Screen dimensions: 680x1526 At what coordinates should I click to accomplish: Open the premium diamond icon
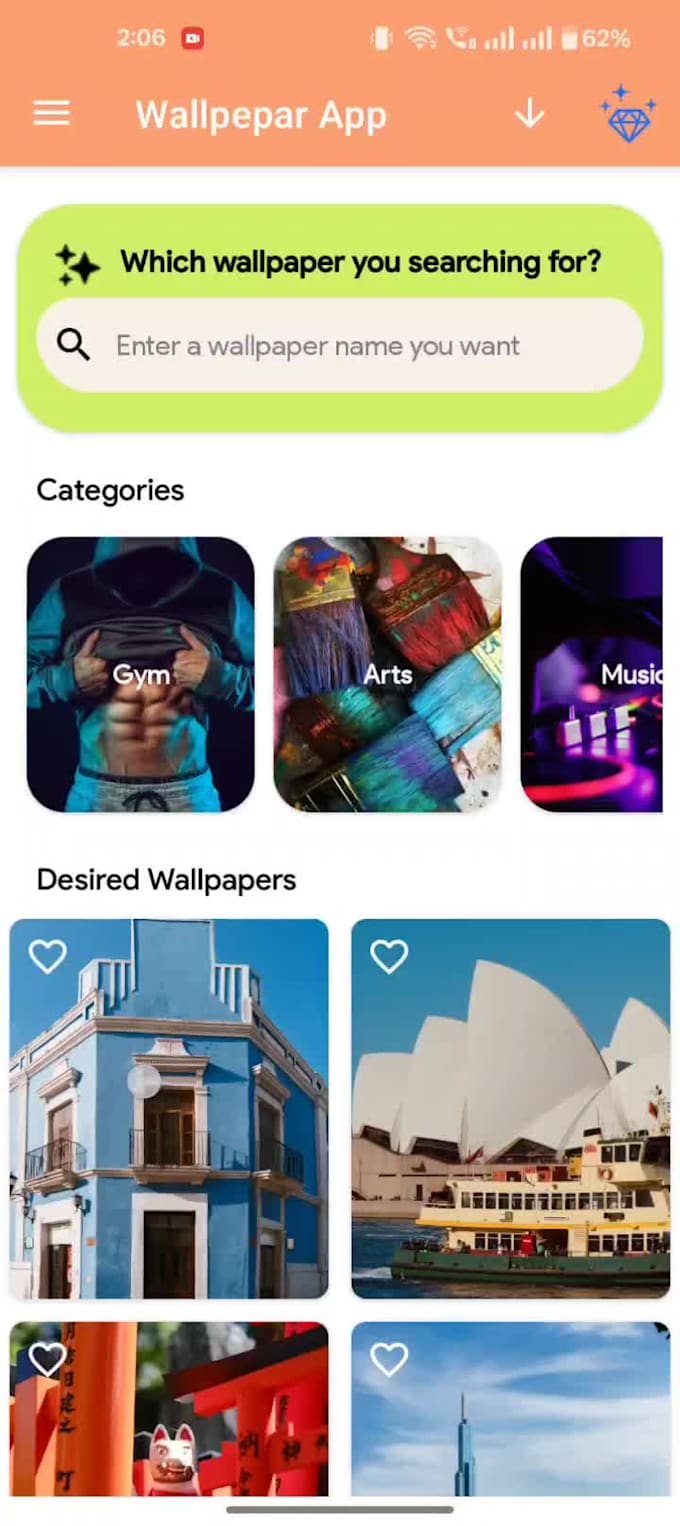coord(629,115)
